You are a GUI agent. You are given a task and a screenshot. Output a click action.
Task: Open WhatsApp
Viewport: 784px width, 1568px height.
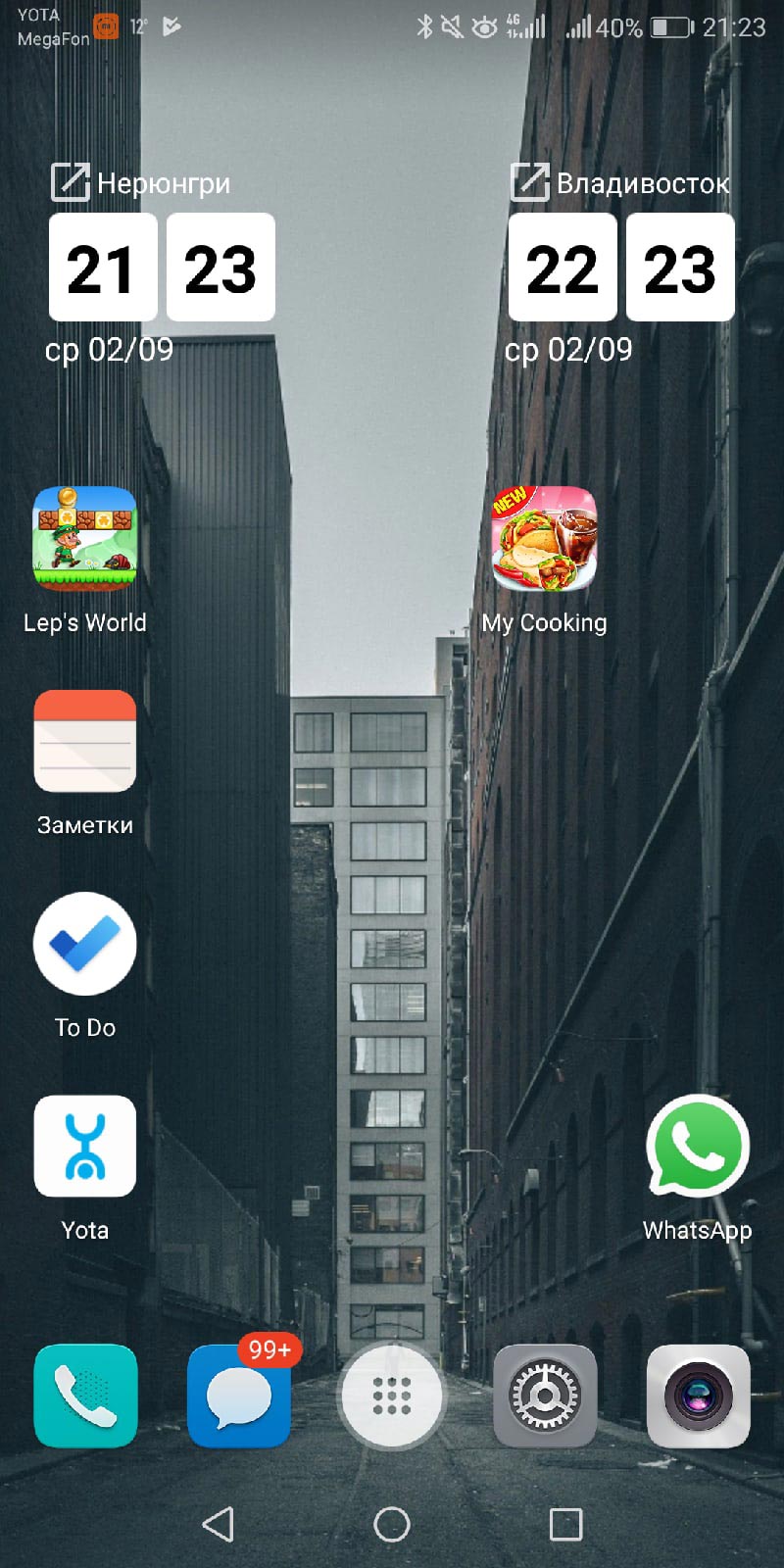coord(697,1146)
